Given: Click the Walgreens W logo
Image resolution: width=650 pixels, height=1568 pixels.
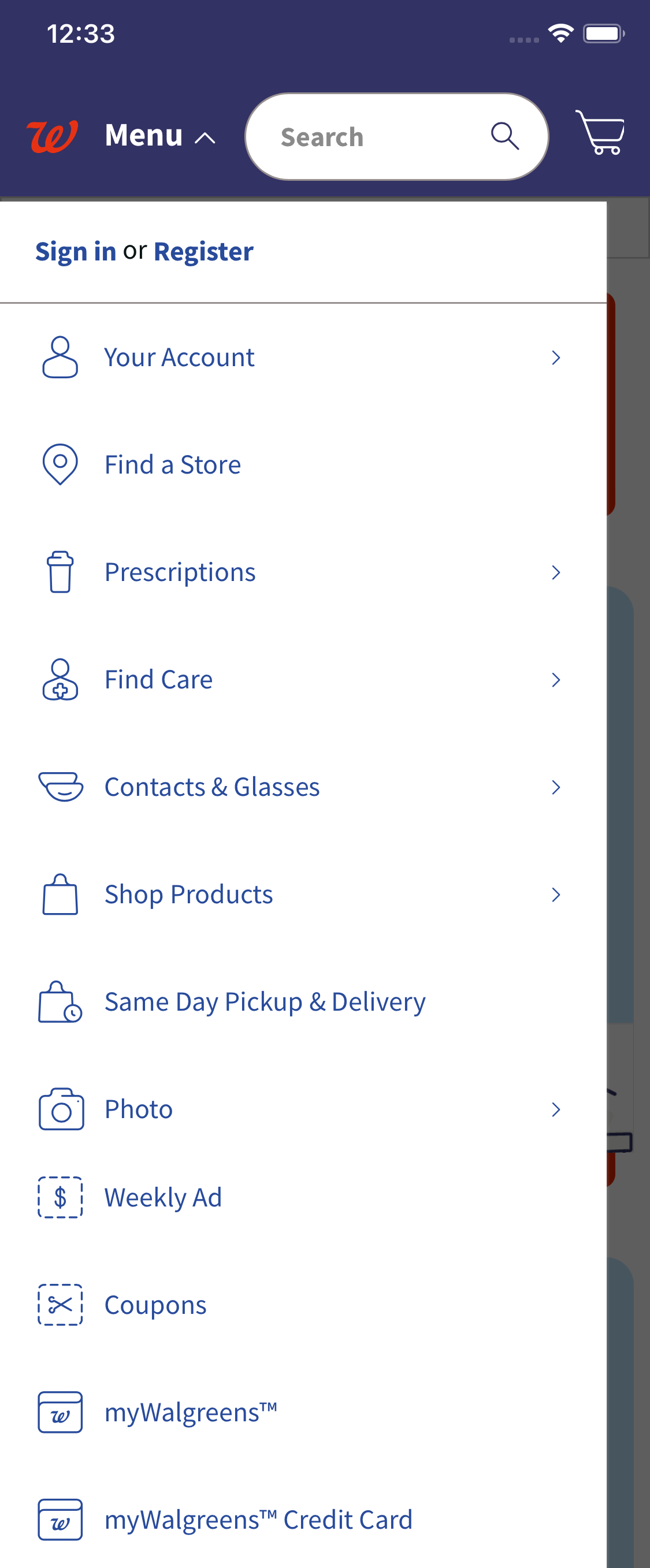Looking at the screenshot, I should (53, 136).
